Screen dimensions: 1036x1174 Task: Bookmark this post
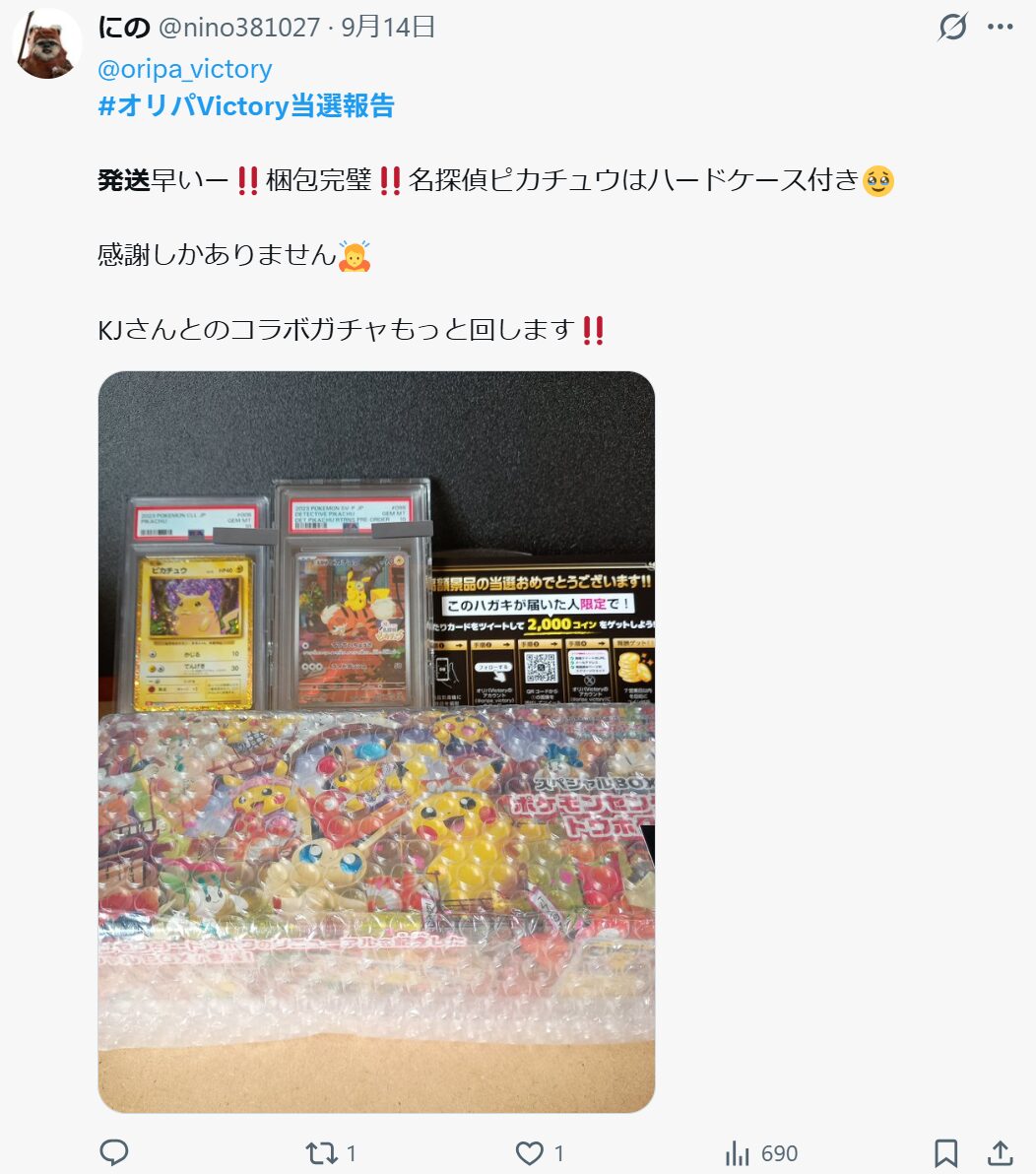(x=945, y=1153)
